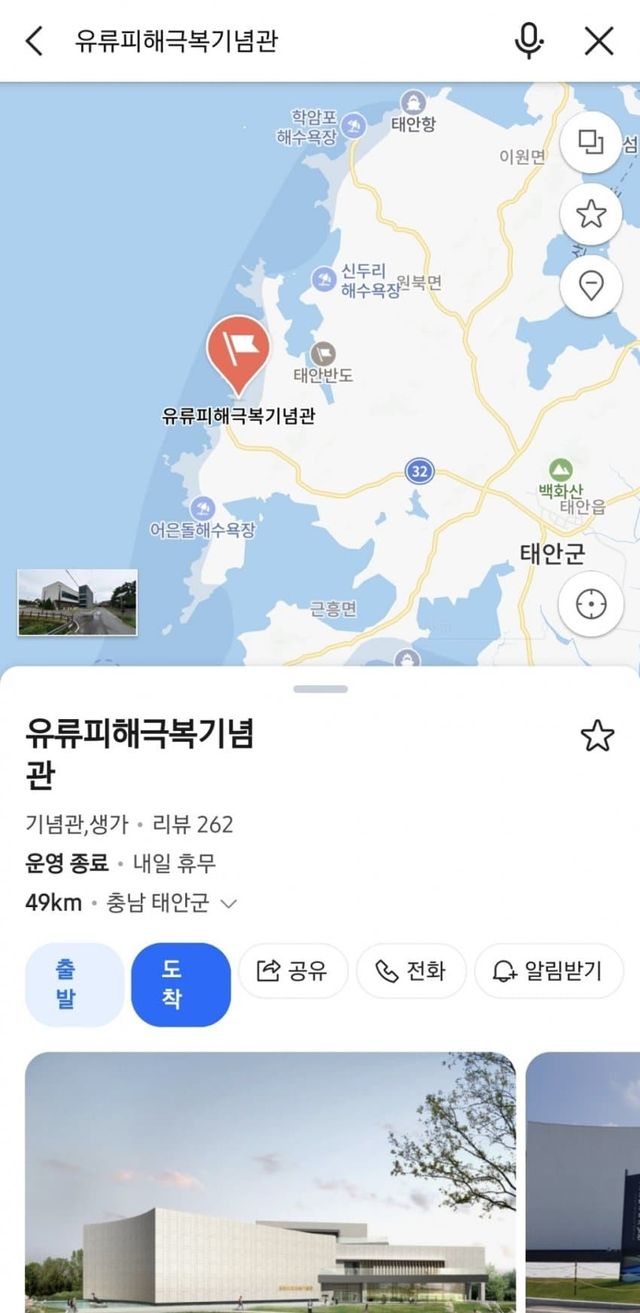Open the street view thumbnail
The height and width of the screenshot is (1313, 640).
click(x=77, y=602)
